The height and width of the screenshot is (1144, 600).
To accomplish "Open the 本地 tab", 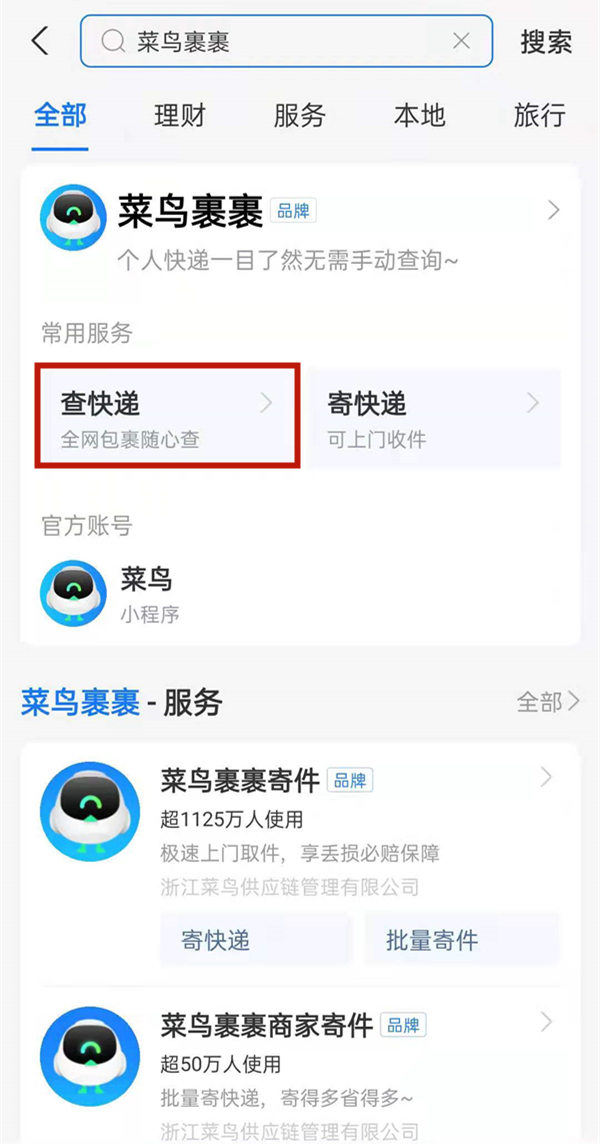I will click(420, 115).
